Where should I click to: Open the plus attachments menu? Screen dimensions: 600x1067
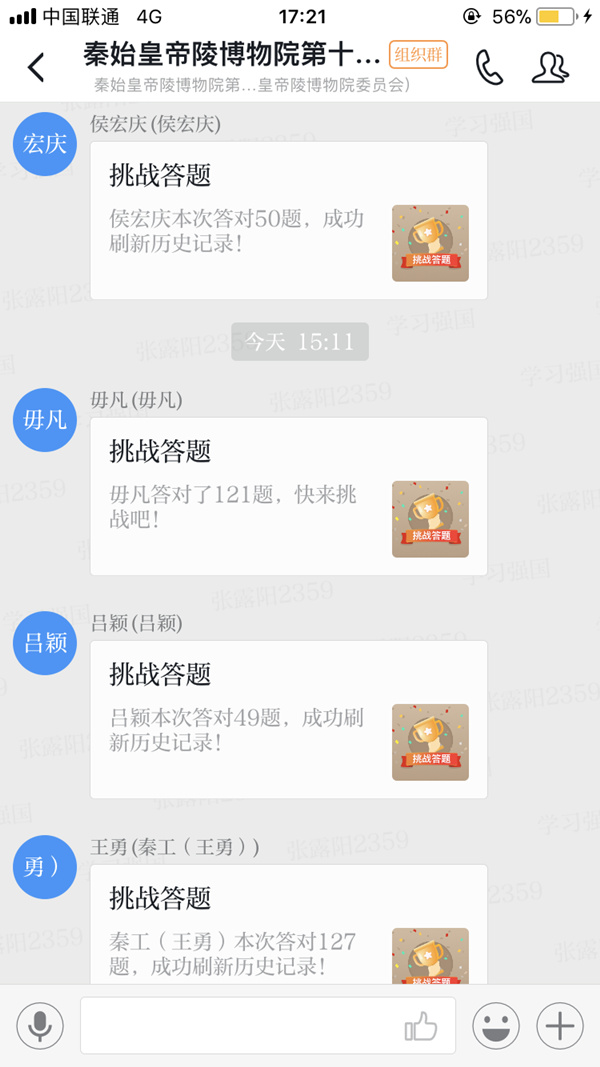pos(560,1025)
